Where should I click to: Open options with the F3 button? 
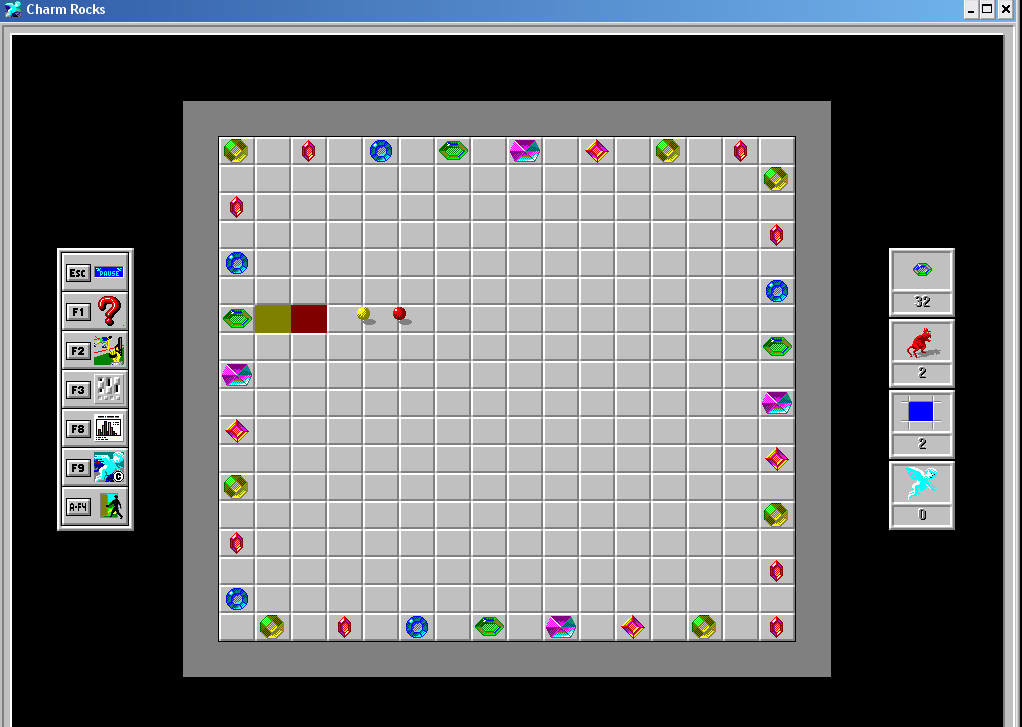(x=95, y=389)
